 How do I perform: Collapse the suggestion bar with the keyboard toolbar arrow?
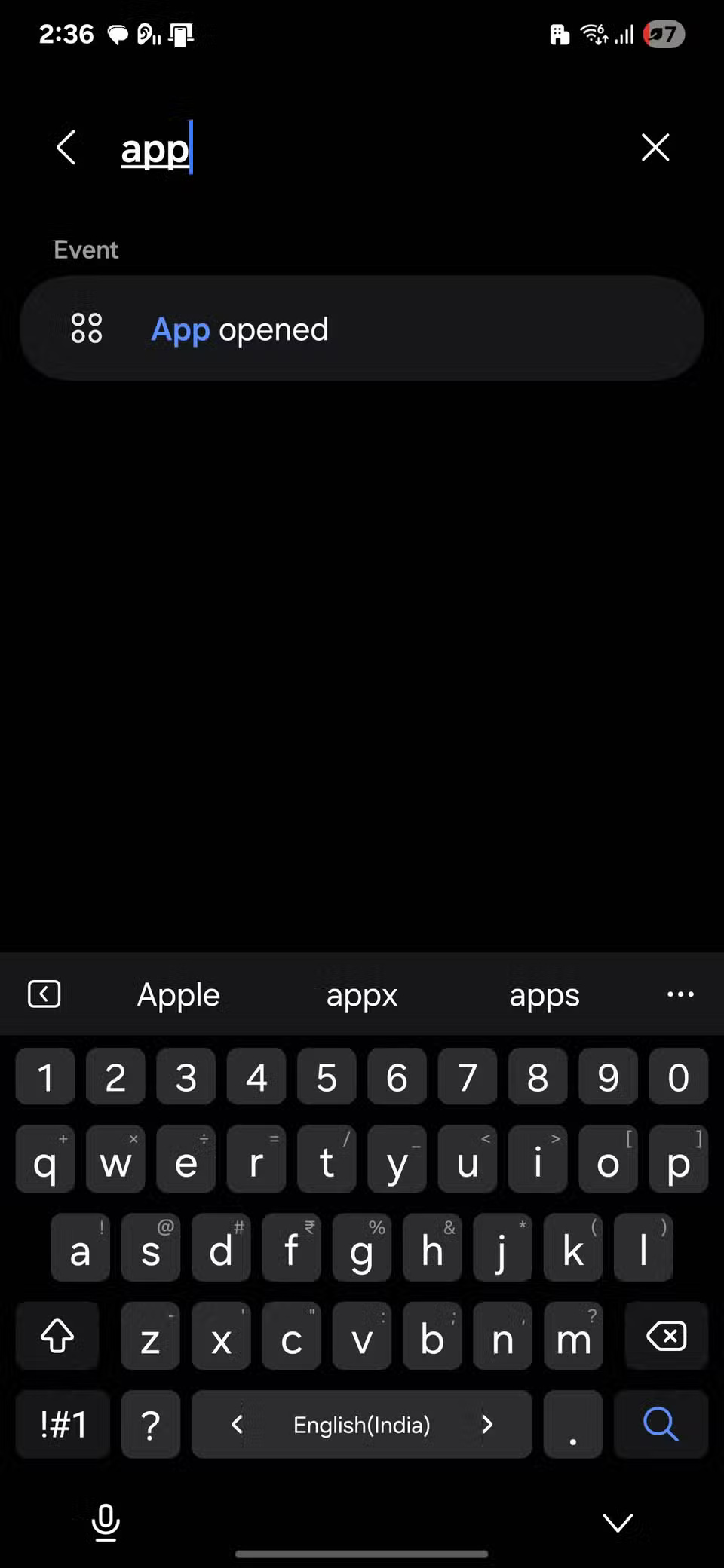(x=44, y=994)
